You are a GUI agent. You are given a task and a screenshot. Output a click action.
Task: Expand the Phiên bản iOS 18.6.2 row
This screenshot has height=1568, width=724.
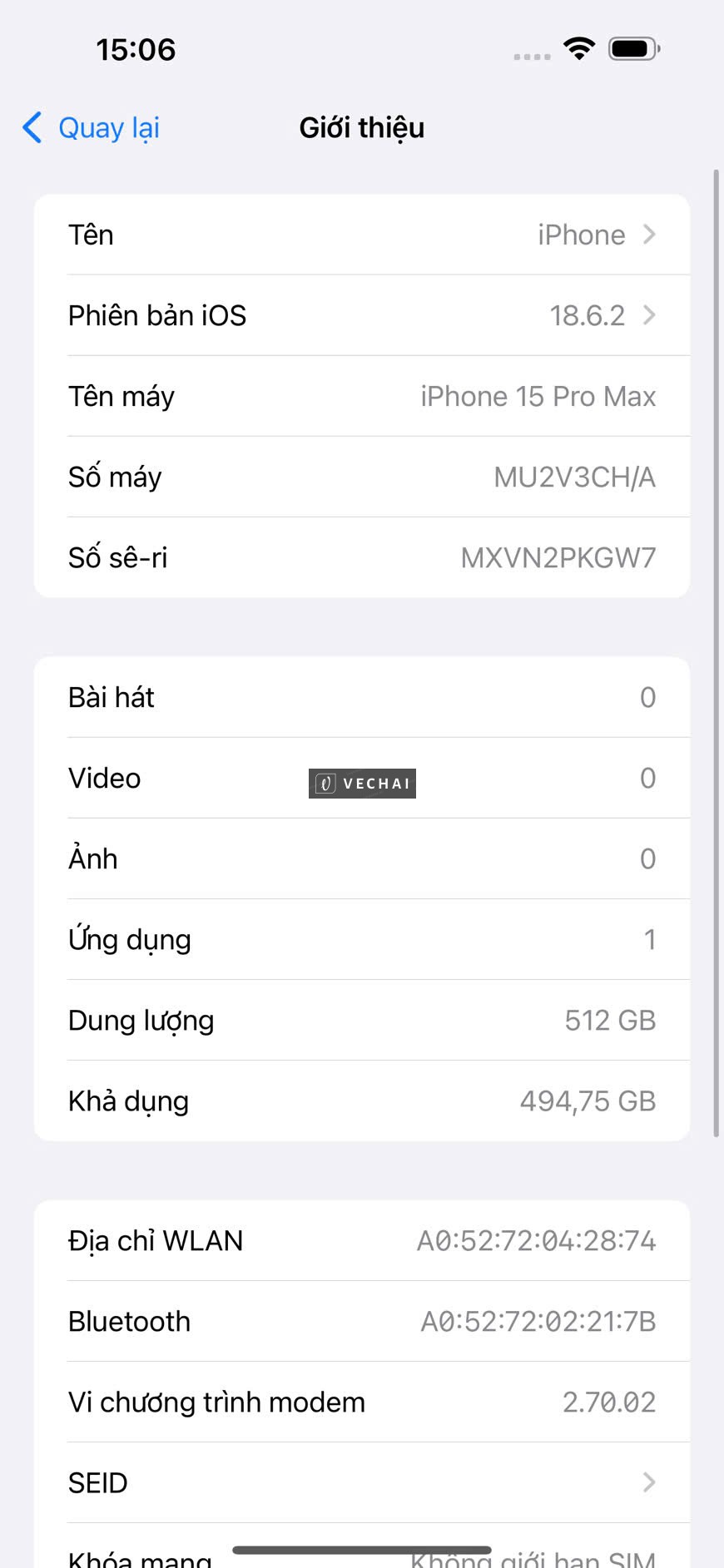point(362,315)
